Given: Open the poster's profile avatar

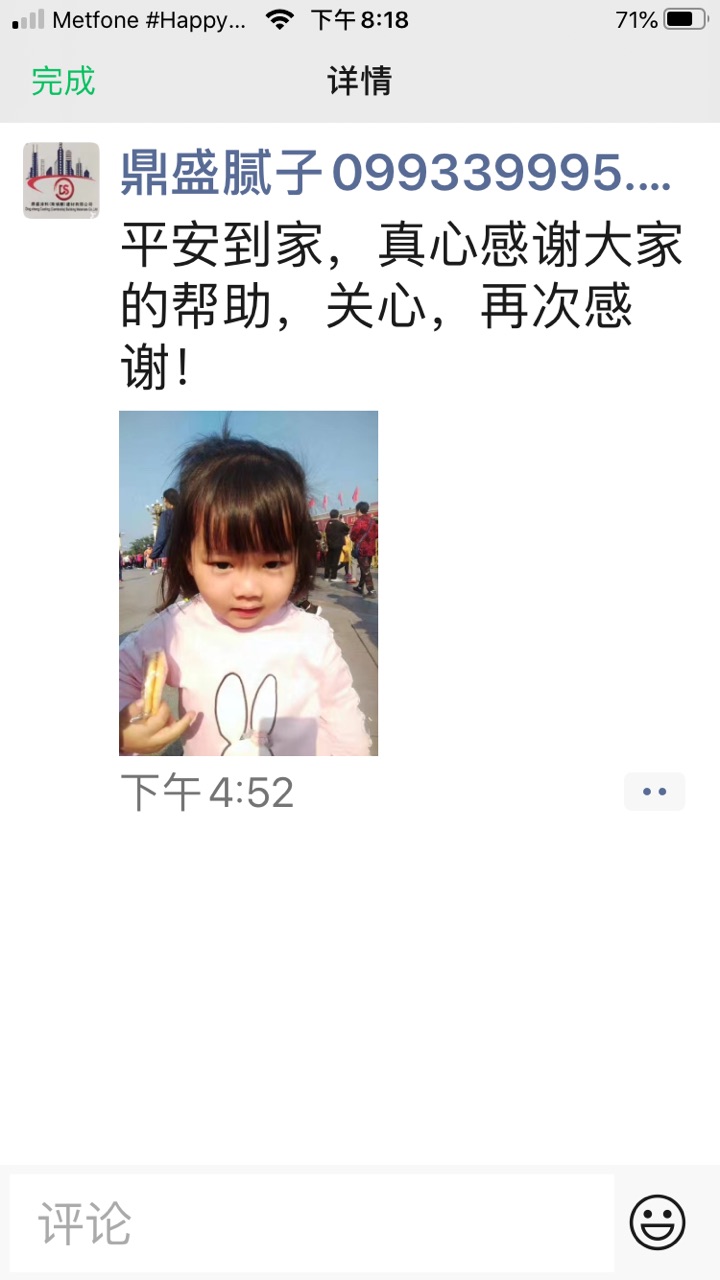Looking at the screenshot, I should click(x=61, y=180).
